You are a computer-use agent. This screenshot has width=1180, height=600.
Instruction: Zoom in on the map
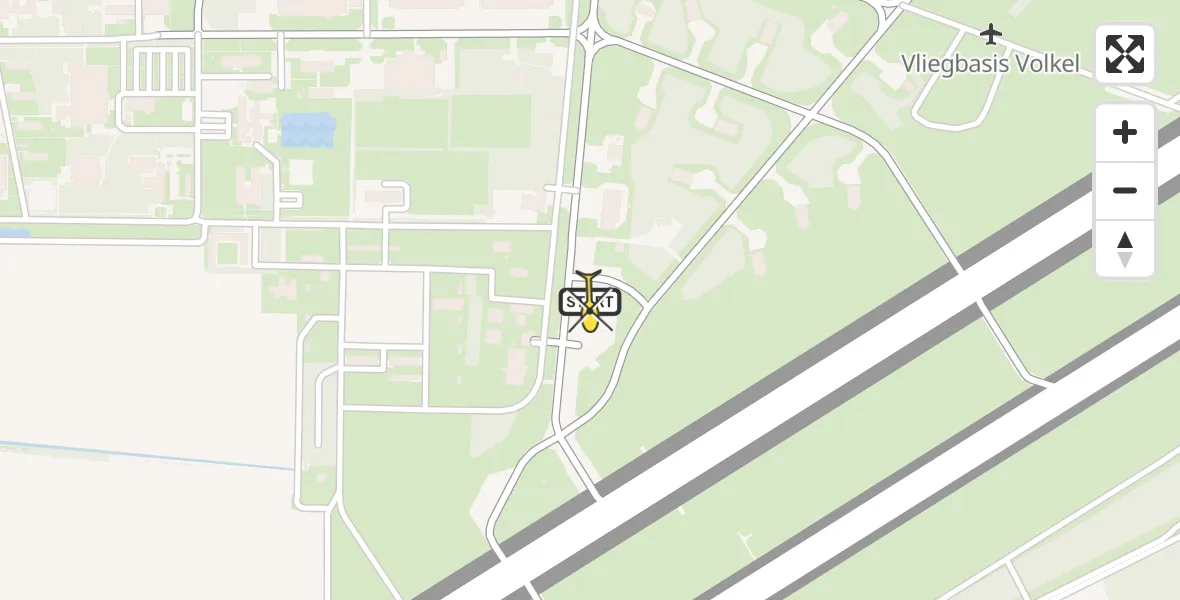pos(1125,133)
